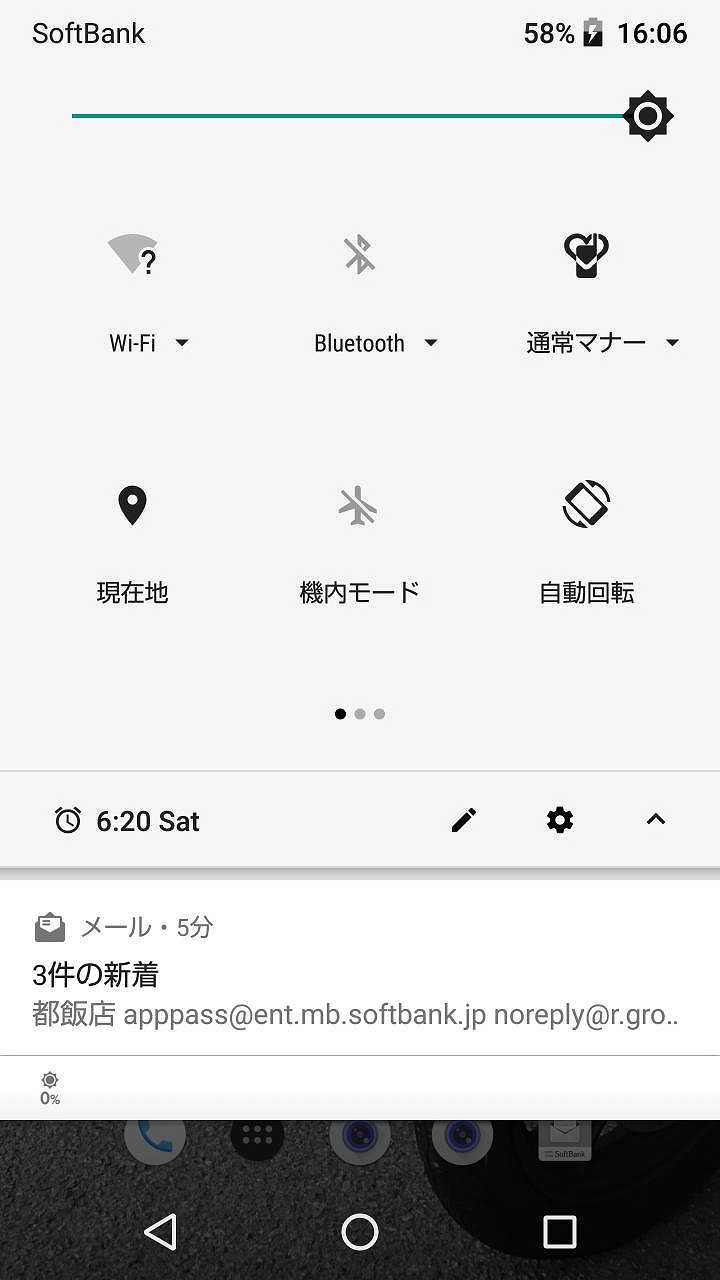Toggle the Wi-Fi quick setting icon

133,254
